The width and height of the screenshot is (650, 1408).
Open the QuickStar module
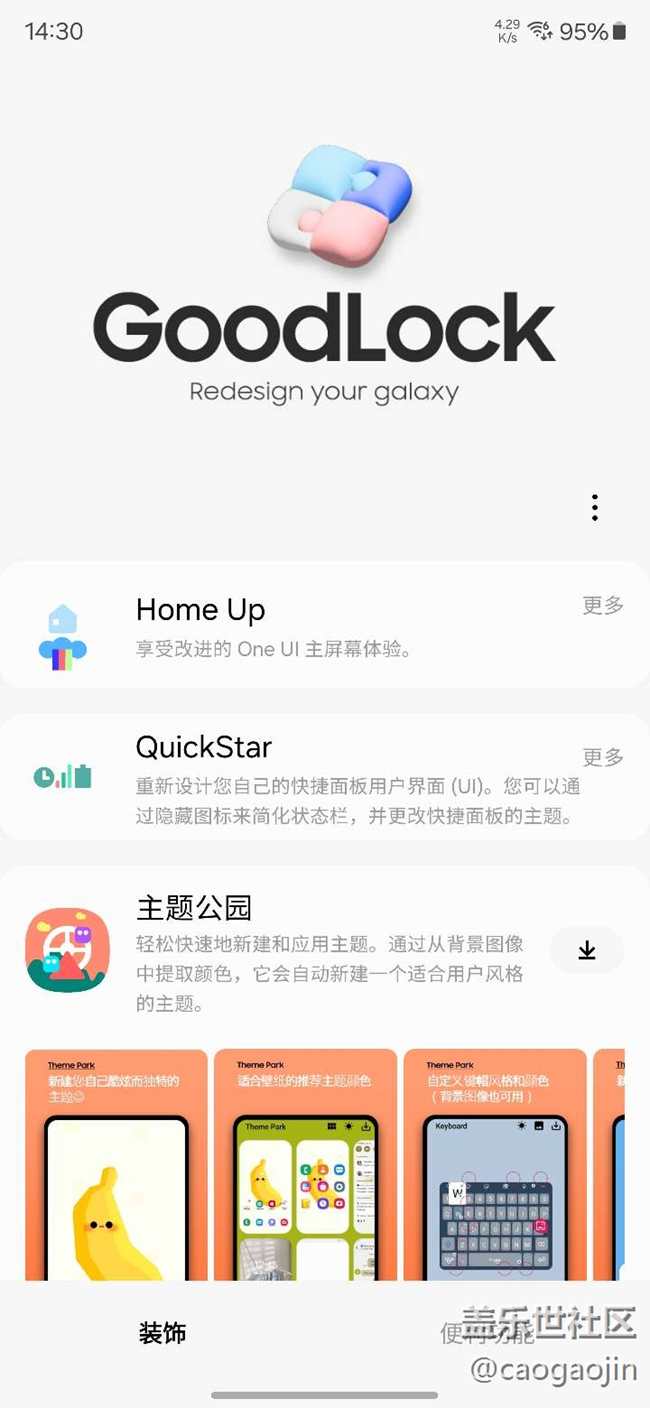325,777
